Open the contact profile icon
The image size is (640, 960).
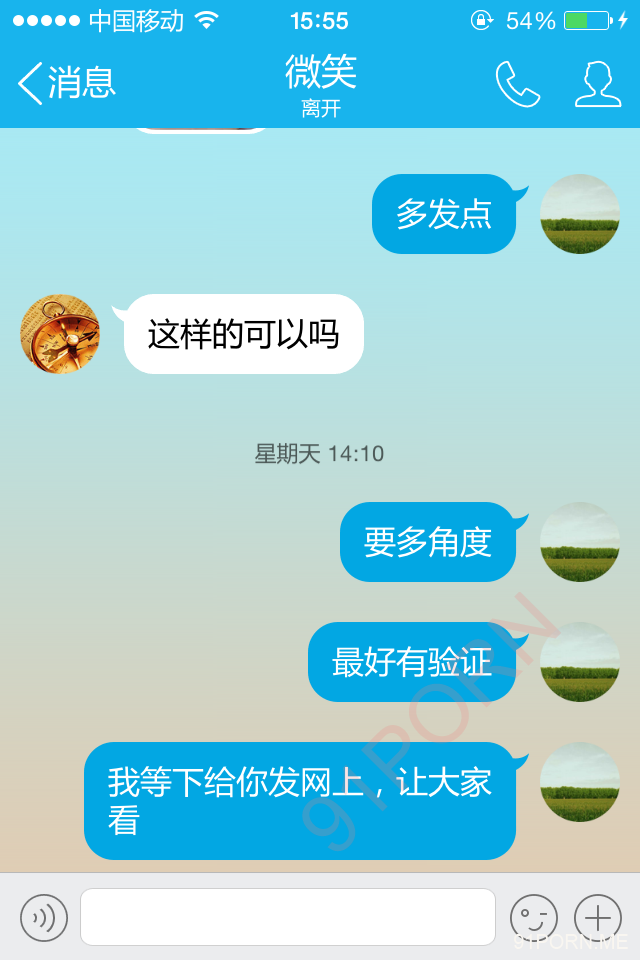[598, 84]
